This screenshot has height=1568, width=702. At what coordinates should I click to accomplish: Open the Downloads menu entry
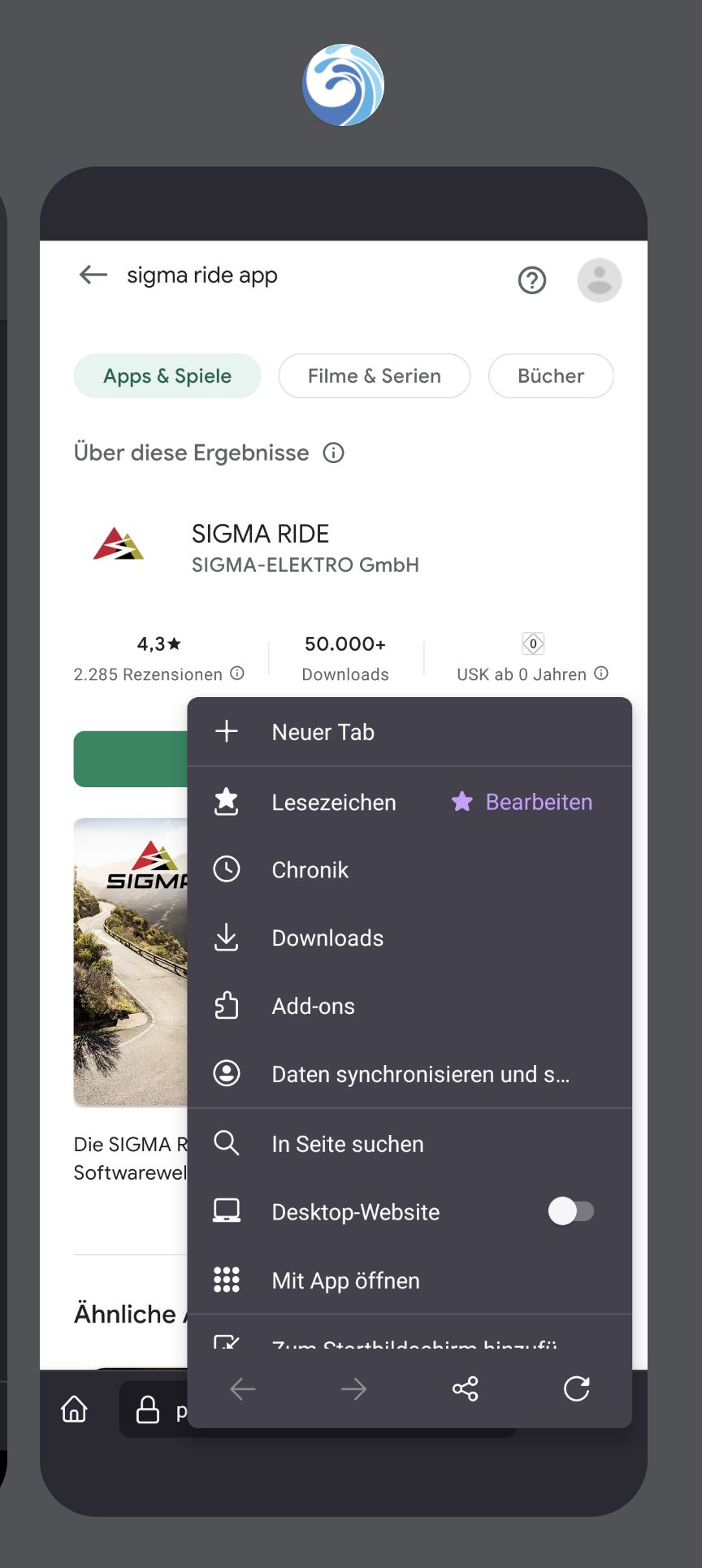click(409, 938)
